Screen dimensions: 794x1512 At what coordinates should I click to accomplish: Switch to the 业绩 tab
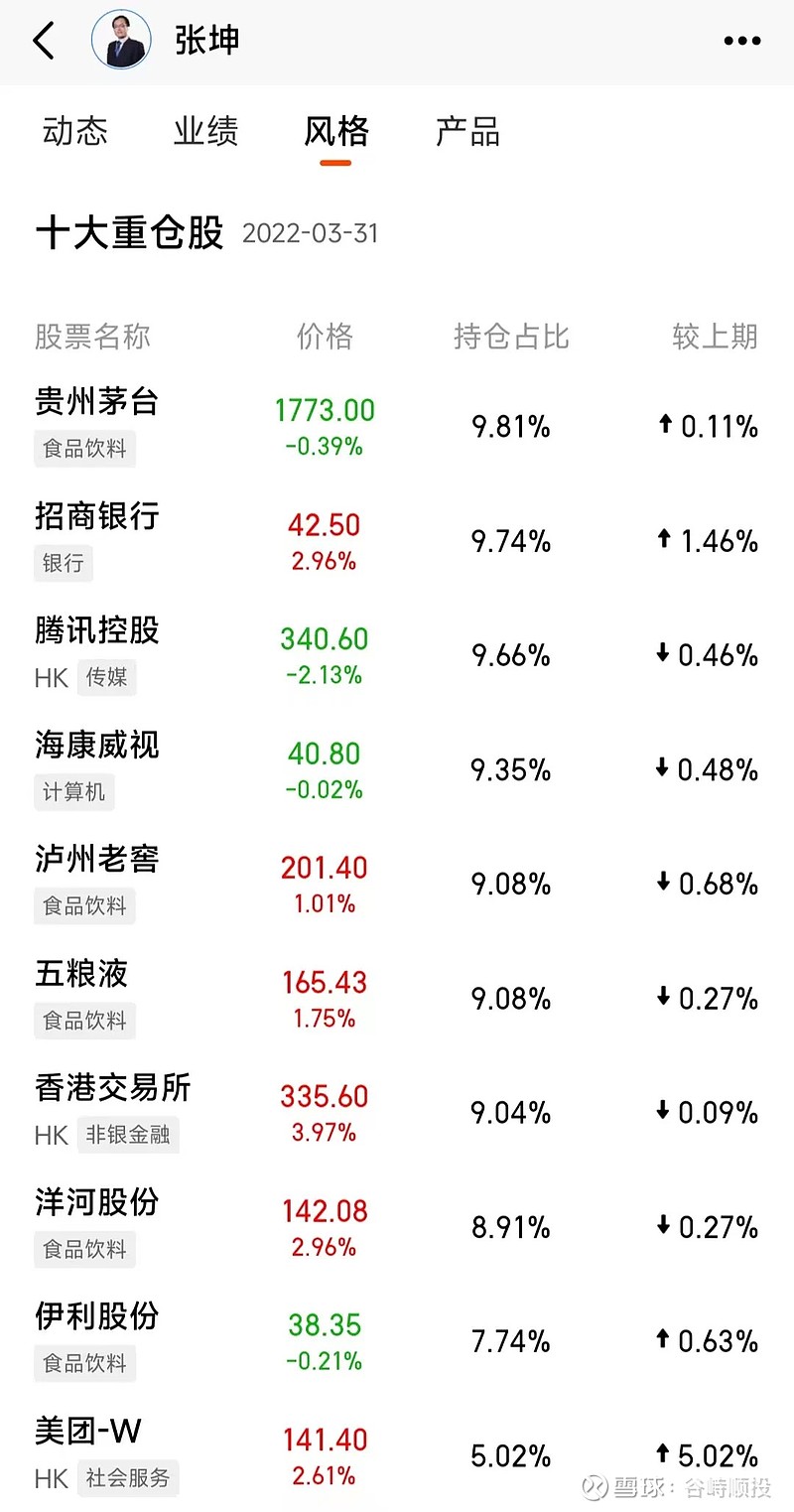(206, 131)
